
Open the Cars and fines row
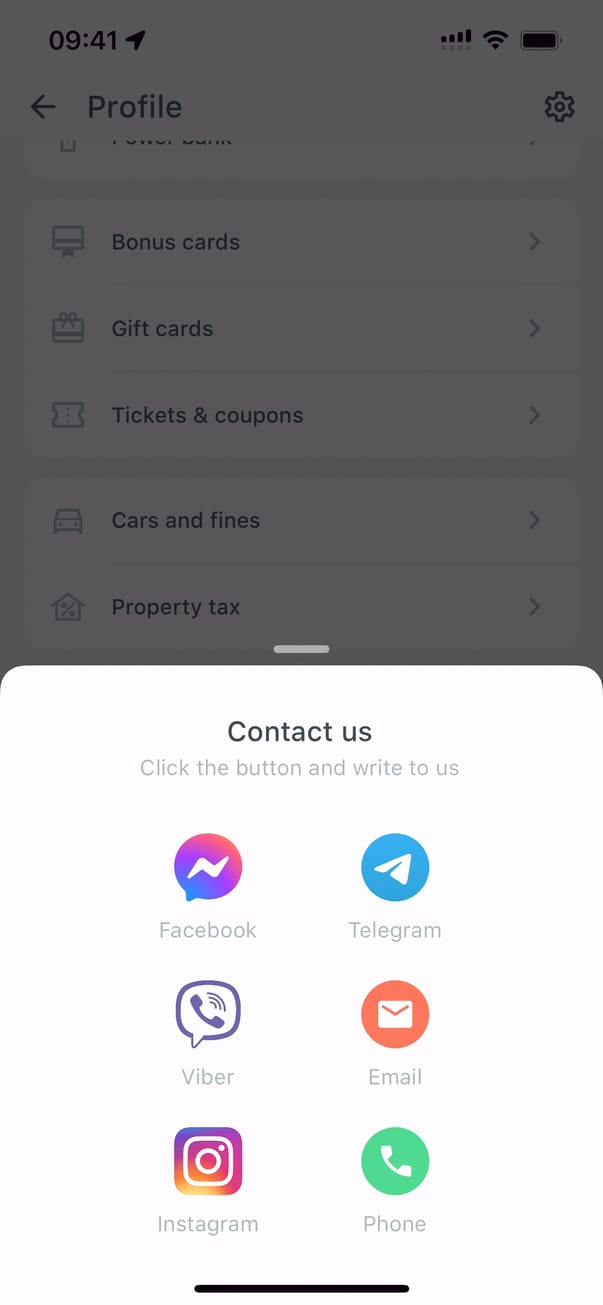point(300,520)
